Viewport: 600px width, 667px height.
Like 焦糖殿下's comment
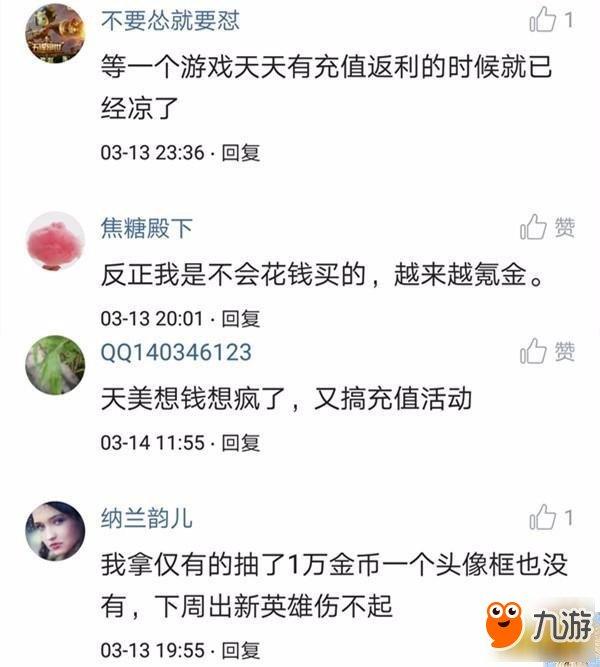[x=534, y=226]
